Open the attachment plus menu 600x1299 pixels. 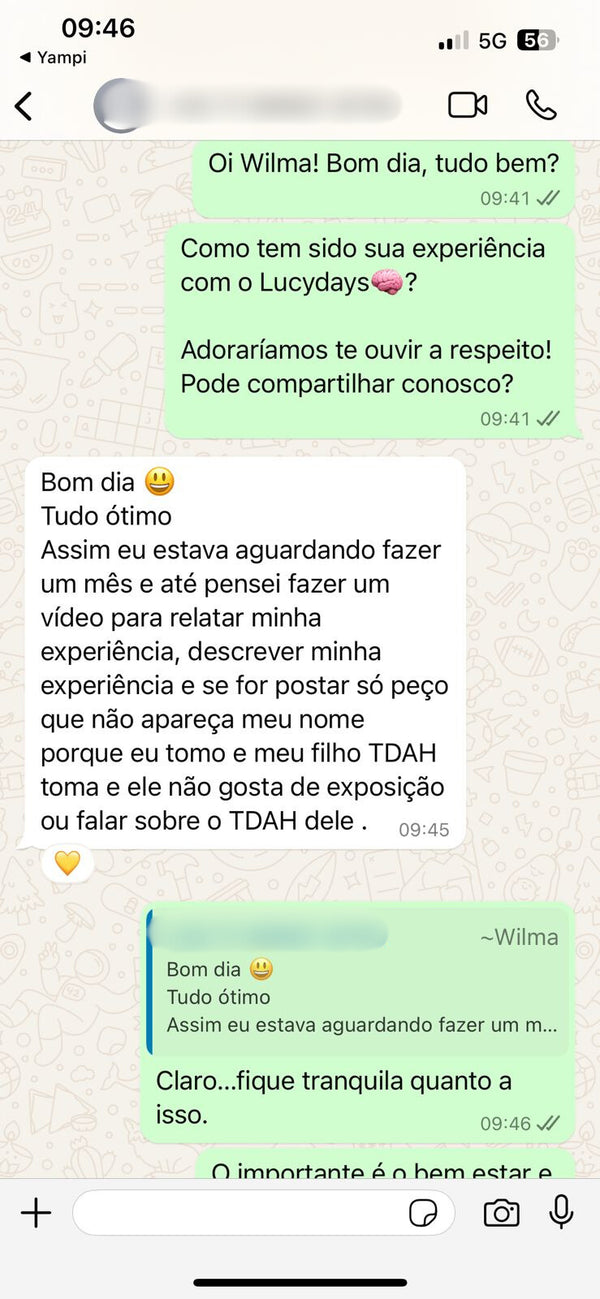tap(36, 1213)
